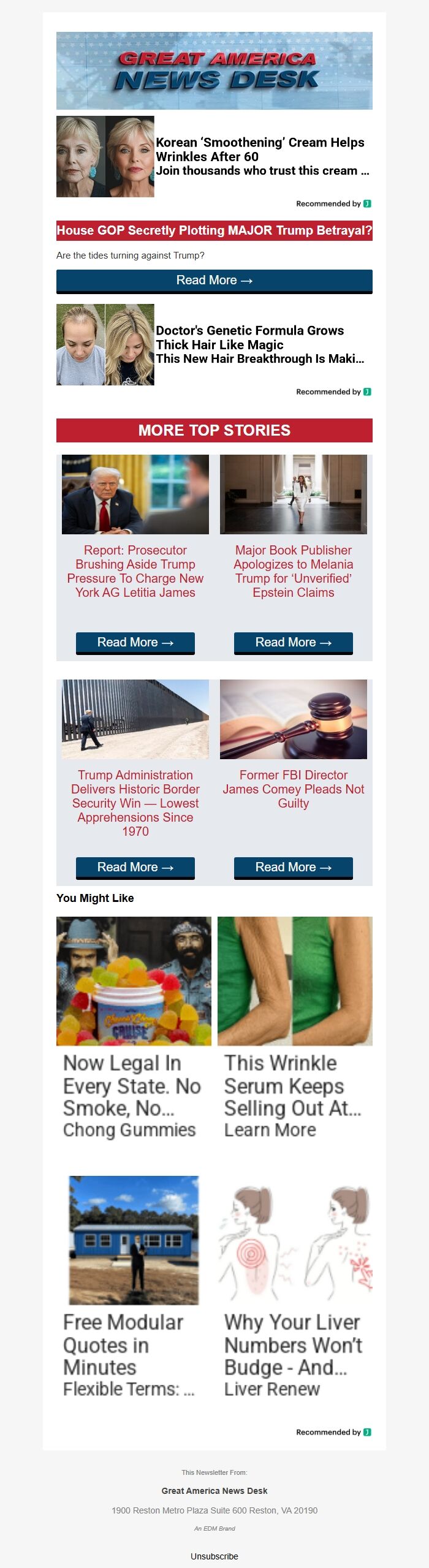
Task: Read more on the Letitia James prosecutor story
Action: click(135, 642)
